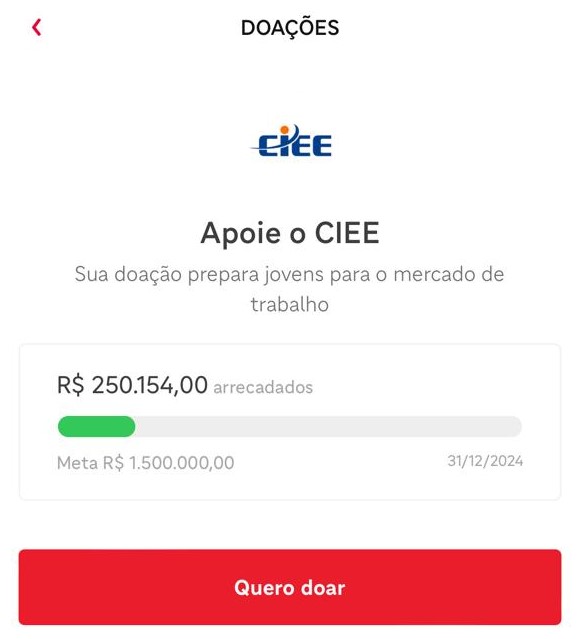This screenshot has width=586, height=639.
Task: Tap the Quero doar button
Action: (290, 587)
